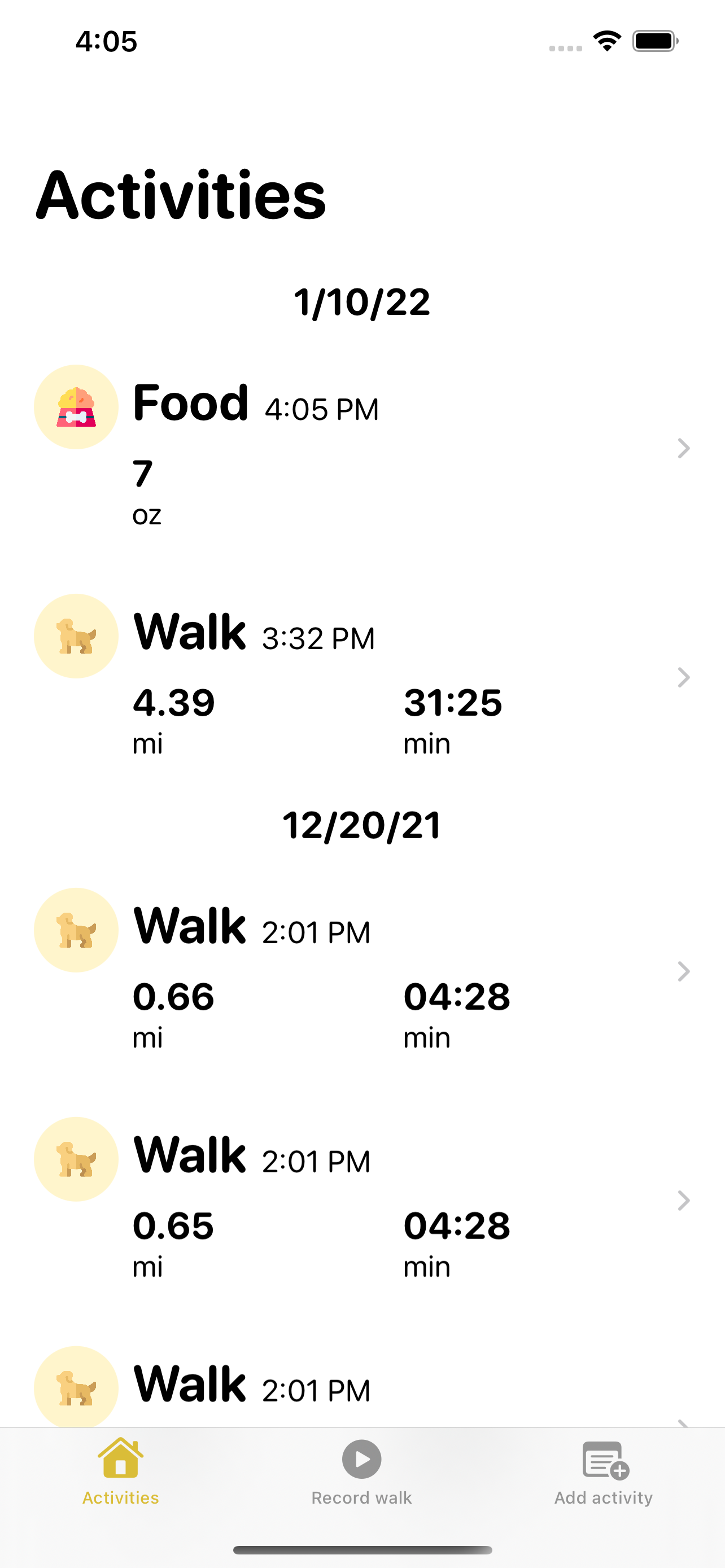Viewport: 725px width, 1568px height.
Task: Expand the chevron on the 4.39 mi walk
Action: click(684, 678)
